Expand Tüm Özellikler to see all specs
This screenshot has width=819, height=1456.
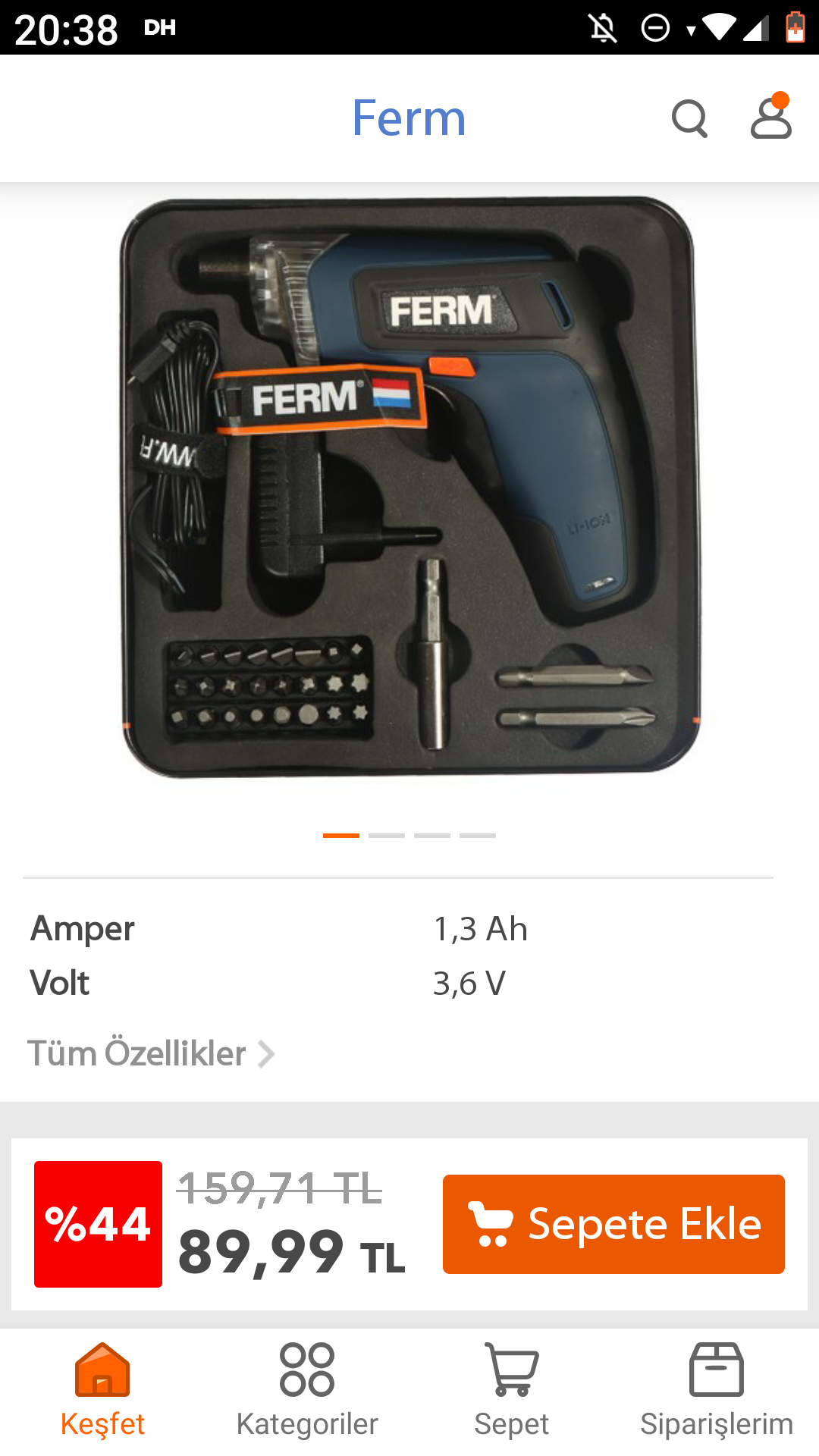click(x=151, y=1053)
